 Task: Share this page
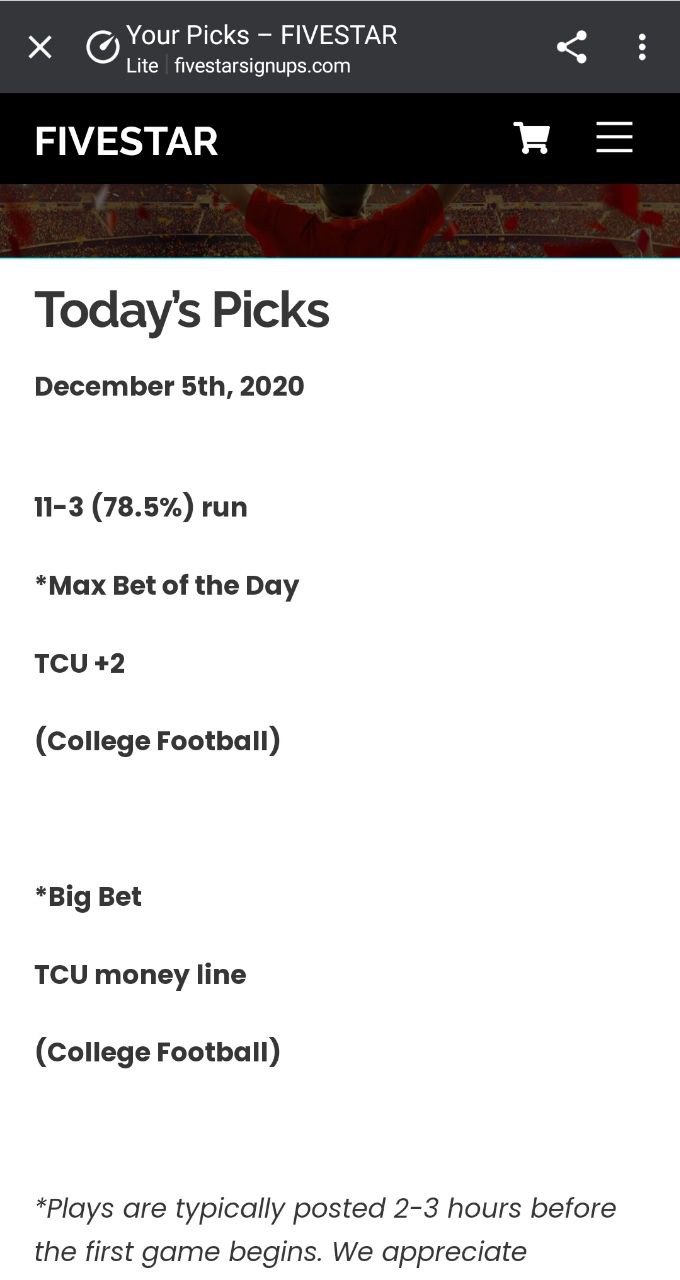[x=571, y=47]
